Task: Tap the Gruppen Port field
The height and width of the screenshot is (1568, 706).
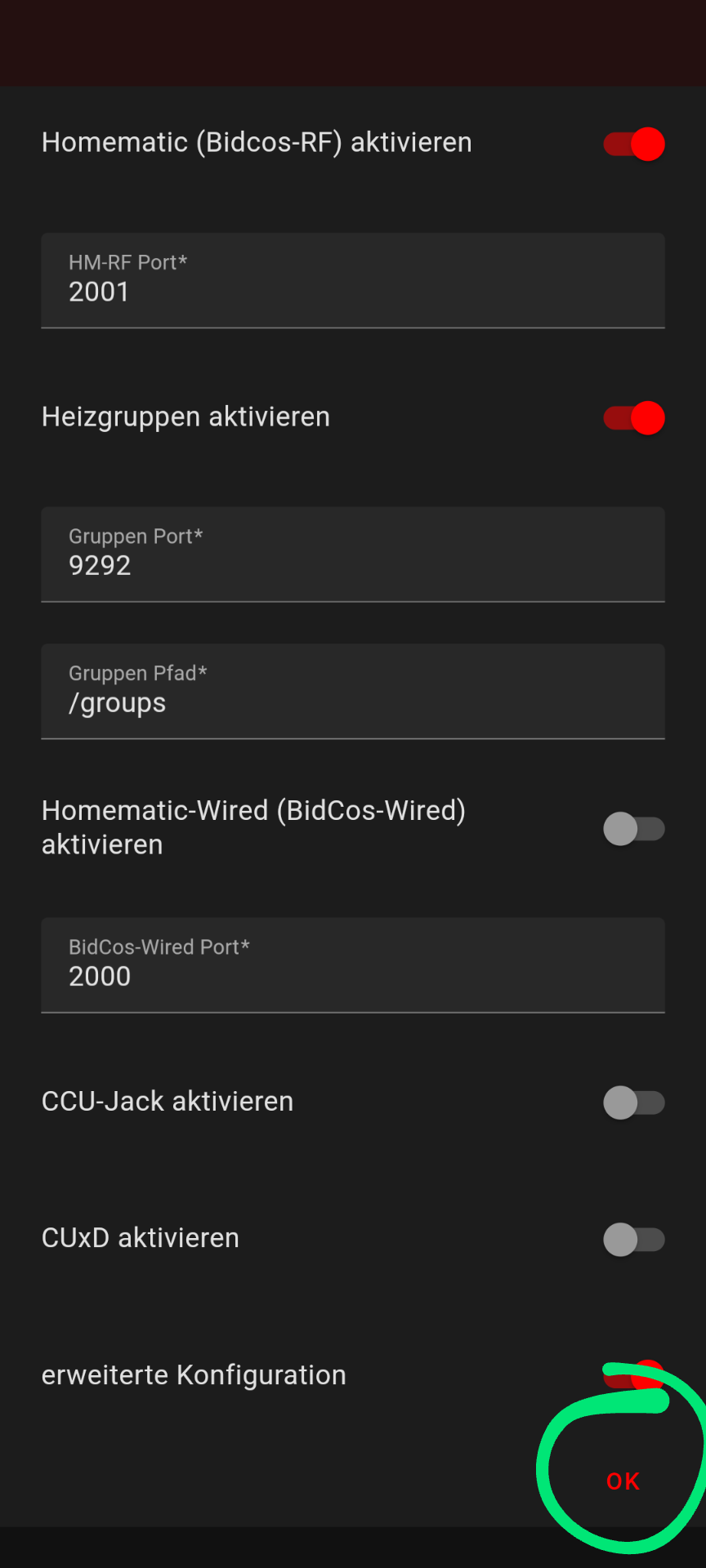Action: point(353,555)
